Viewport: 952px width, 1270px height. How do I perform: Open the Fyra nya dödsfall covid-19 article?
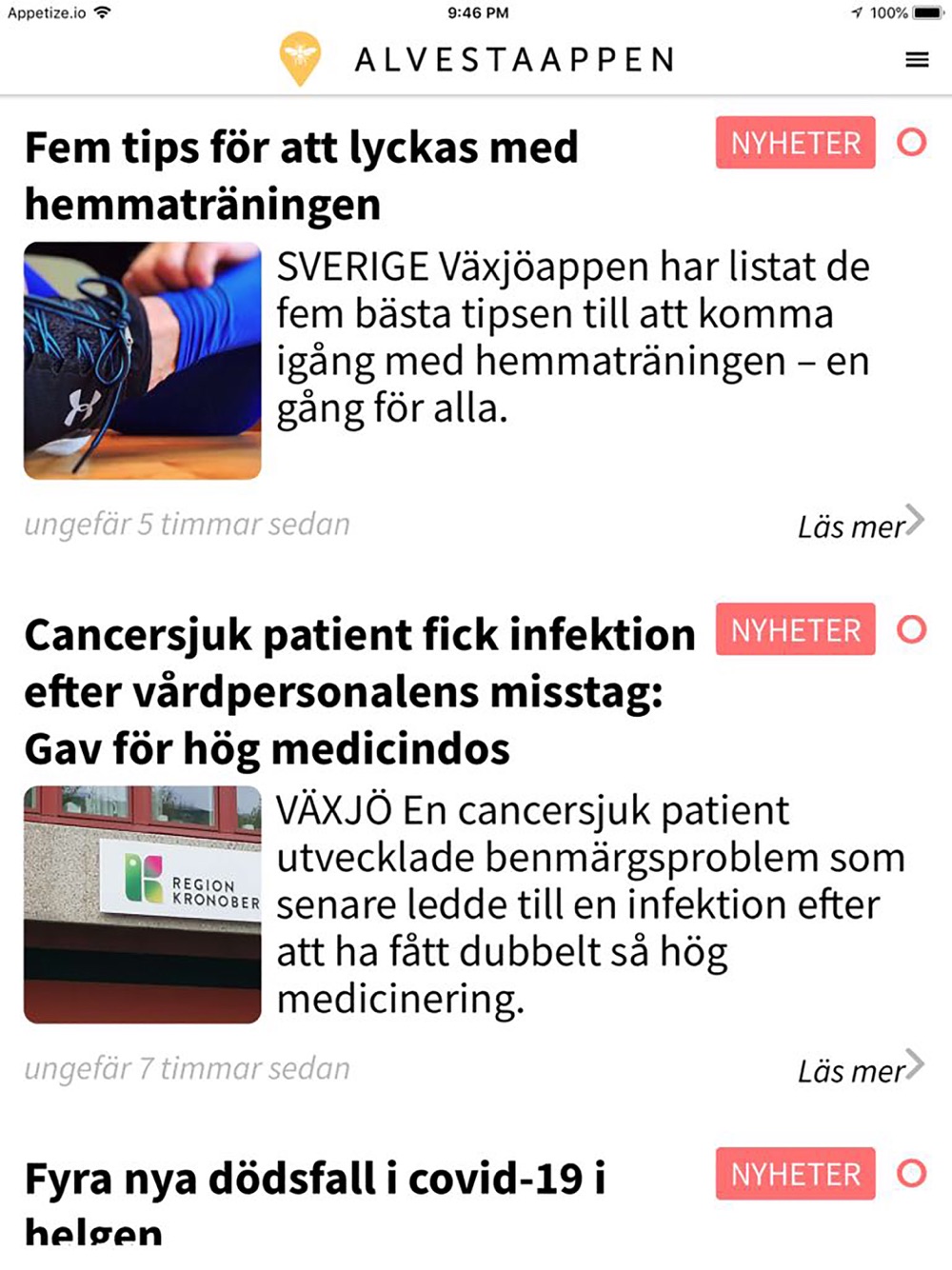[315, 1181]
